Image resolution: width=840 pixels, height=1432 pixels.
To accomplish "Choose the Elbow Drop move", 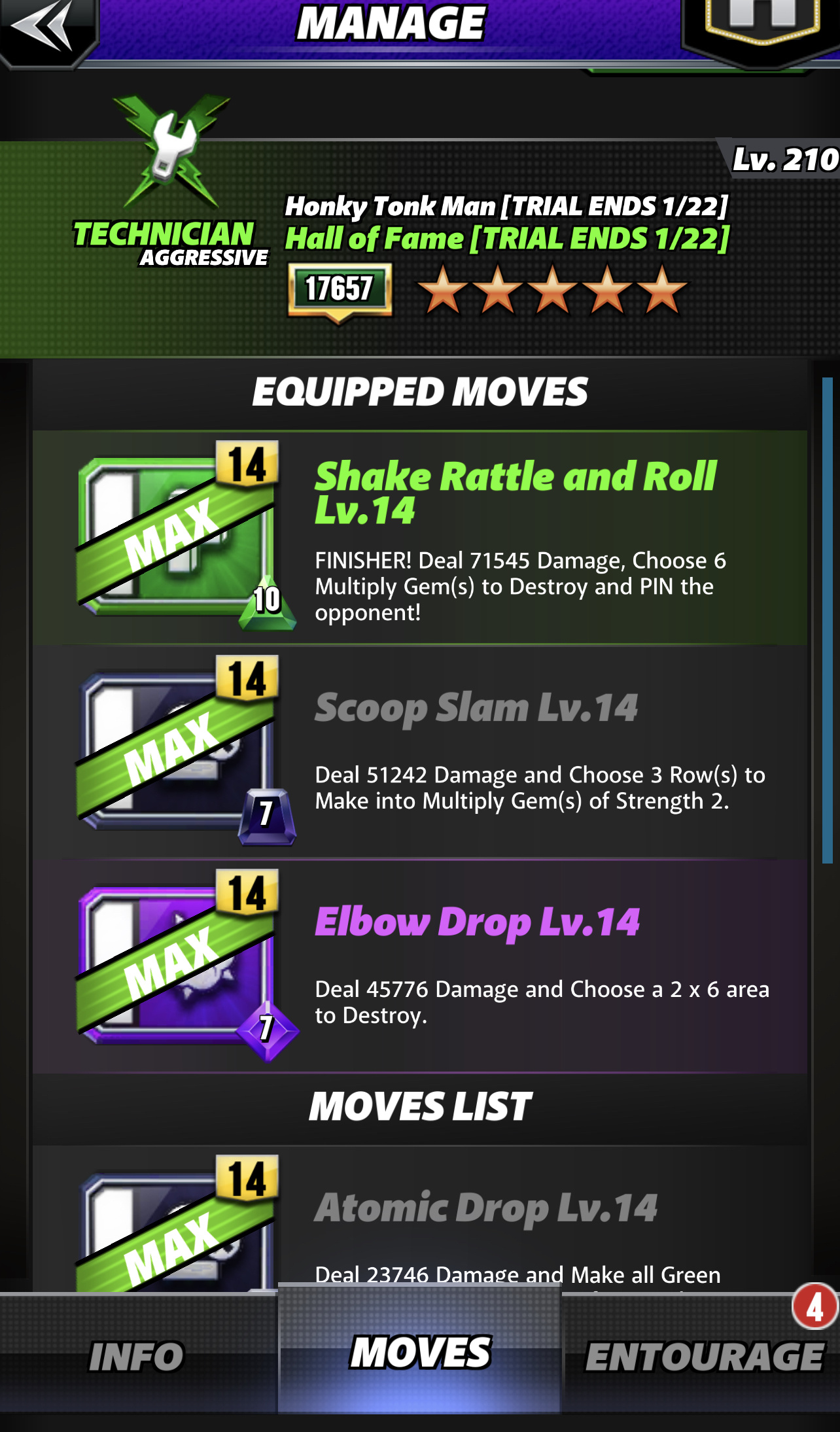I will (x=419, y=966).
